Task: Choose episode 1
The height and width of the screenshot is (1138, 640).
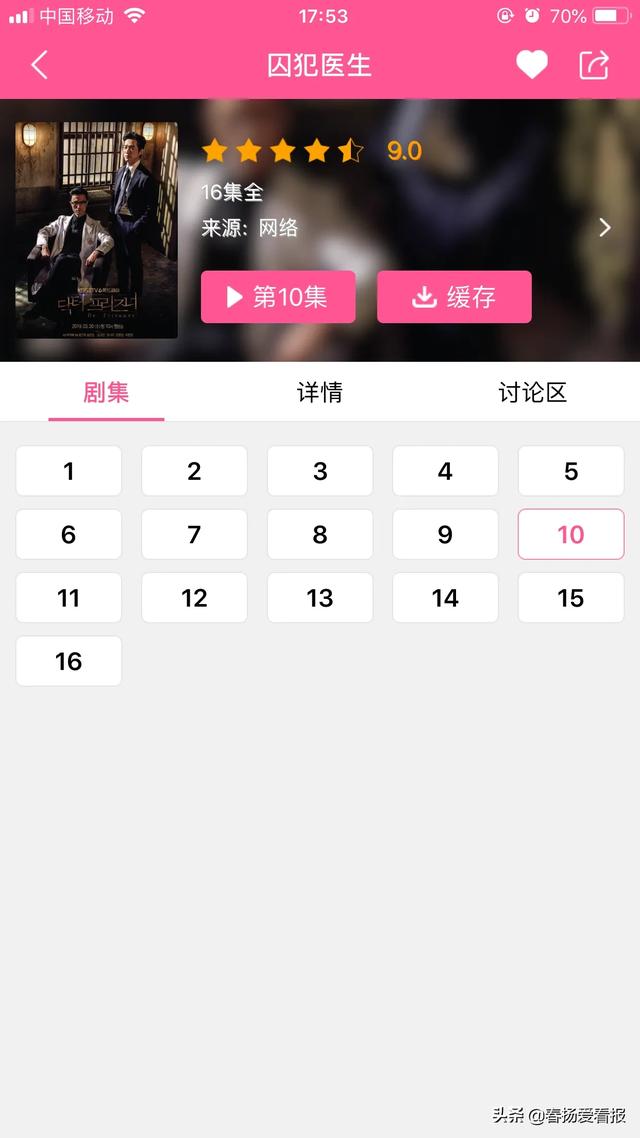Action: tap(69, 471)
